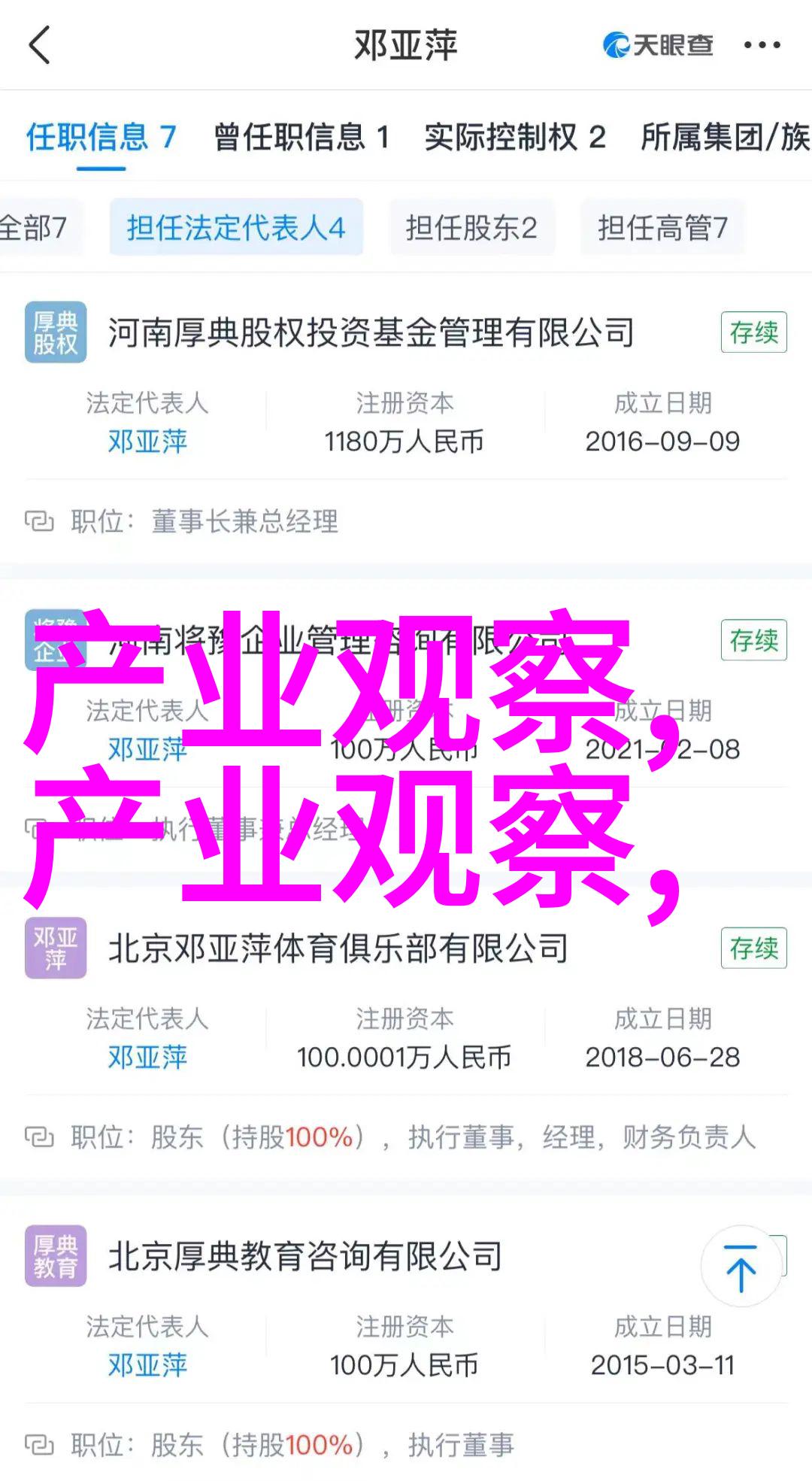This screenshot has height=1481, width=812.
Task: Select the 任职信息 tab
Action: click(101, 138)
